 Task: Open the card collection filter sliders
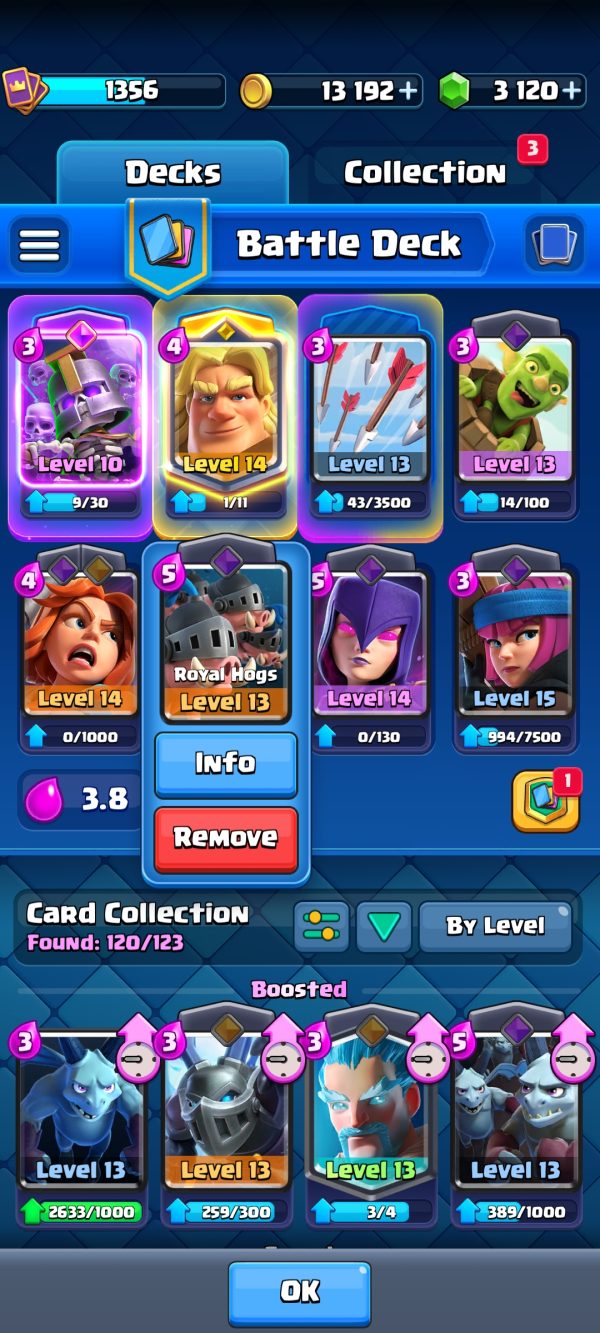[x=322, y=927]
